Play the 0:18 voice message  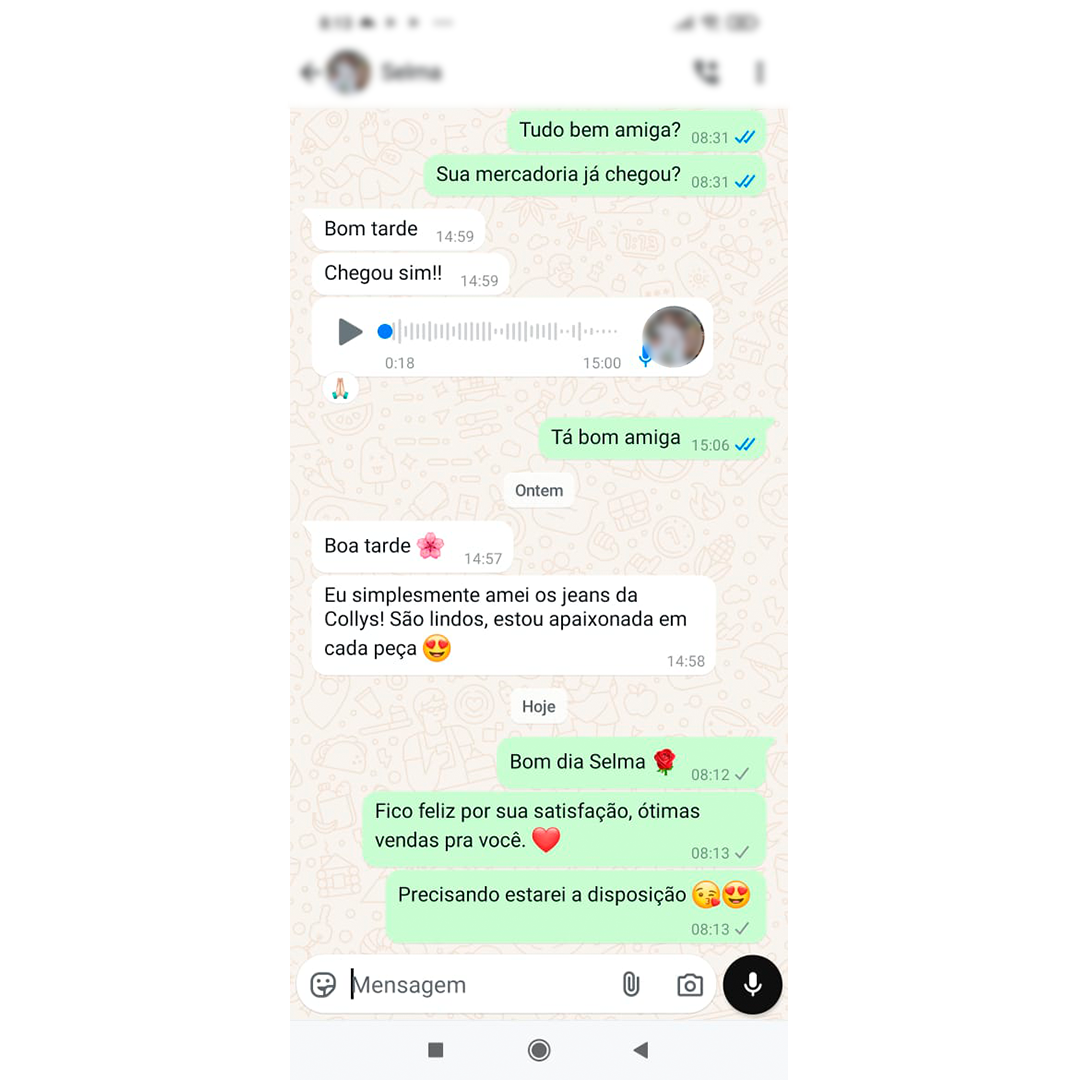349,332
